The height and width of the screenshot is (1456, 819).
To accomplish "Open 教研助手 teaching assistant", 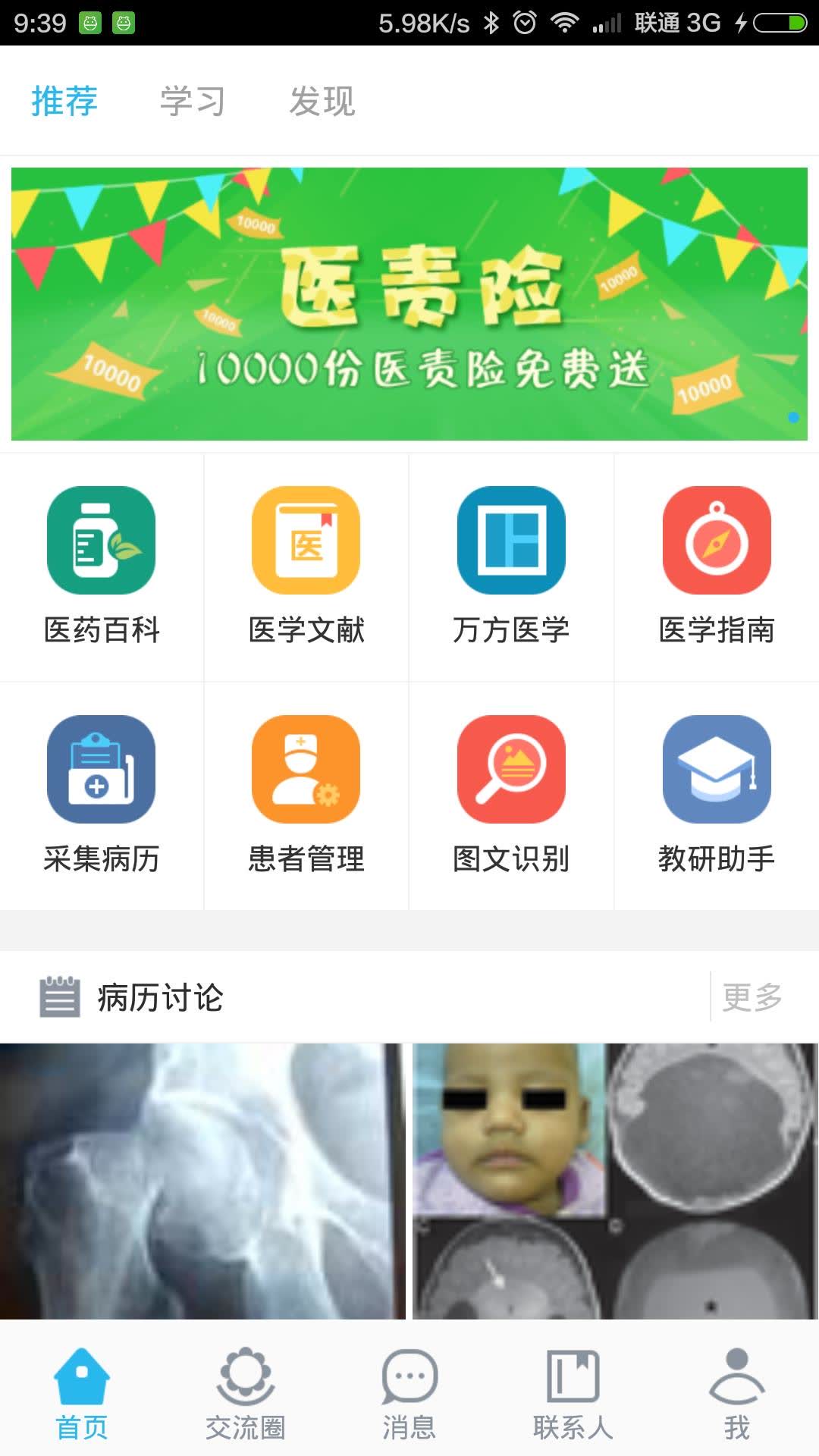I will [x=717, y=795].
